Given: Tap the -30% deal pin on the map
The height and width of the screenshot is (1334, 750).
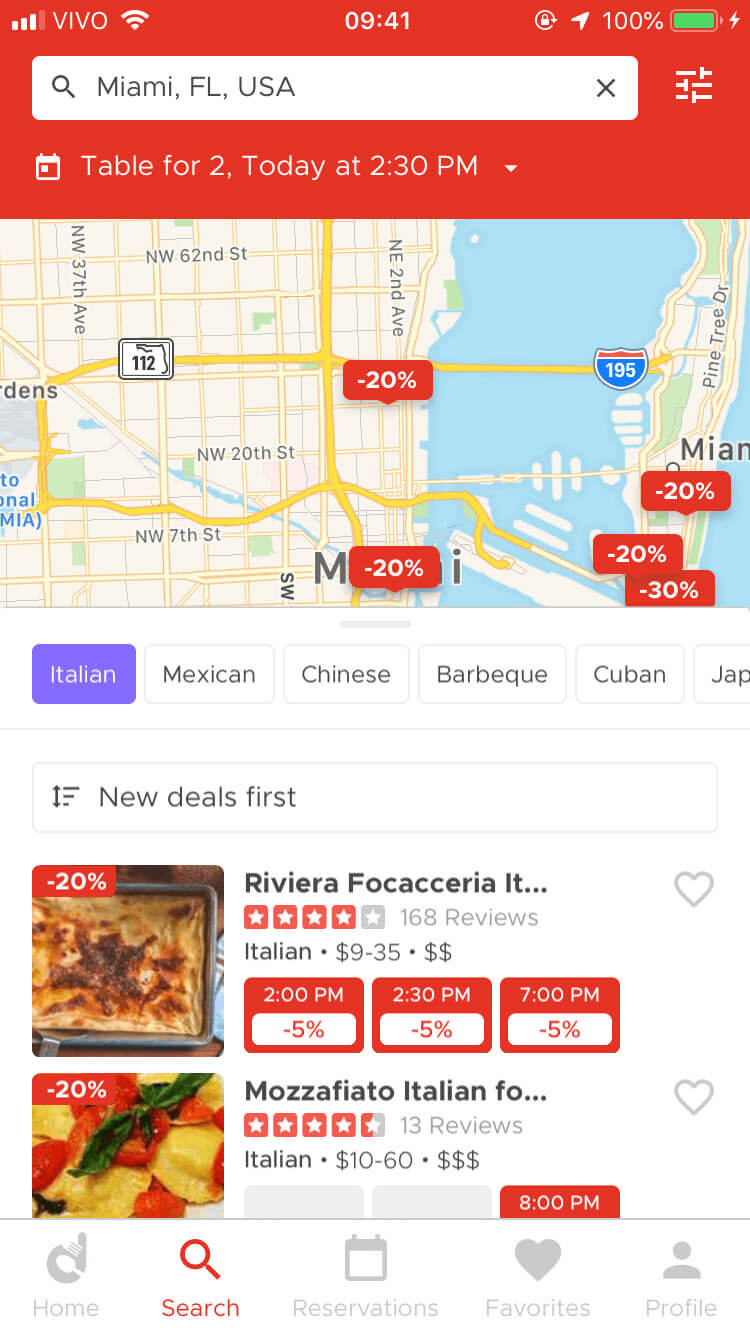Looking at the screenshot, I should pyautogui.click(x=670, y=589).
